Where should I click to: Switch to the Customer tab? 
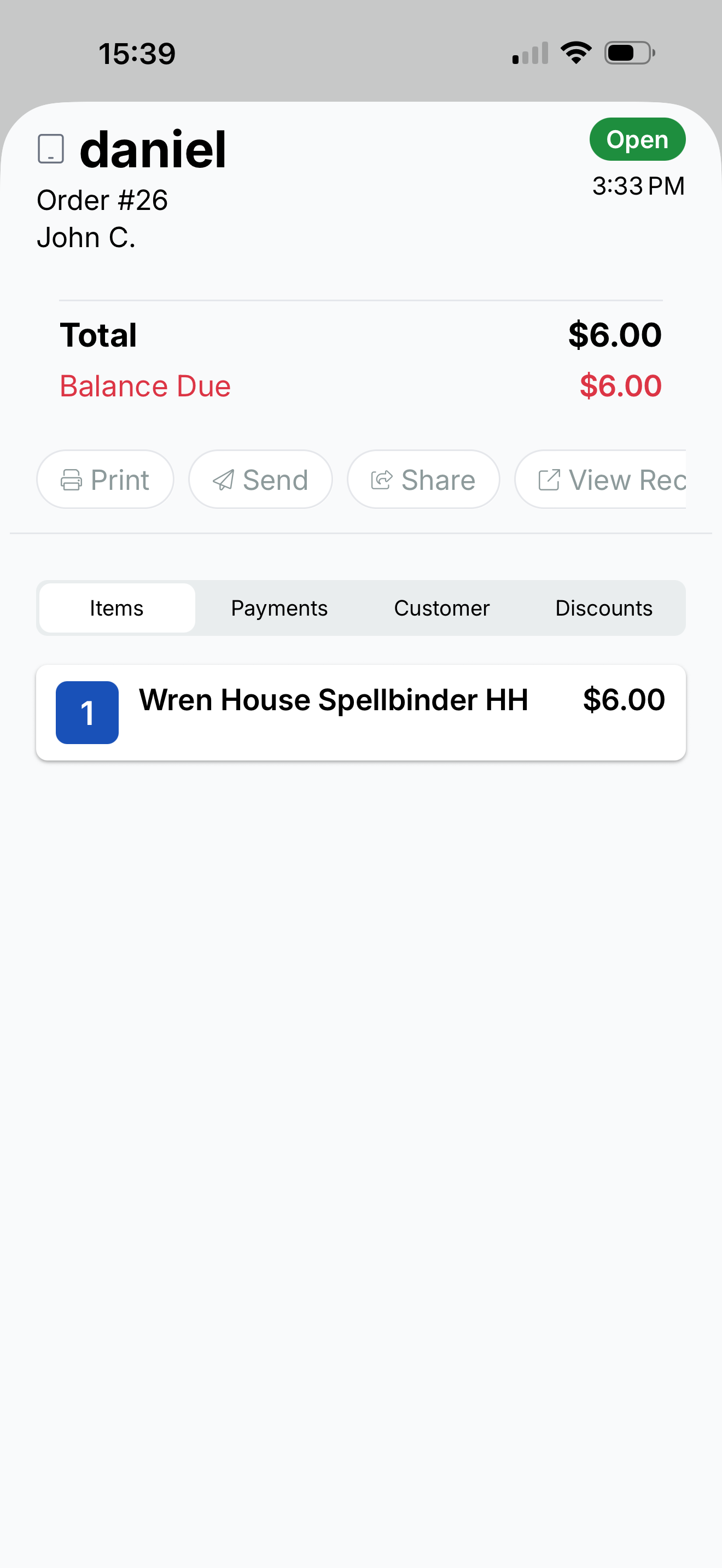pos(441,608)
